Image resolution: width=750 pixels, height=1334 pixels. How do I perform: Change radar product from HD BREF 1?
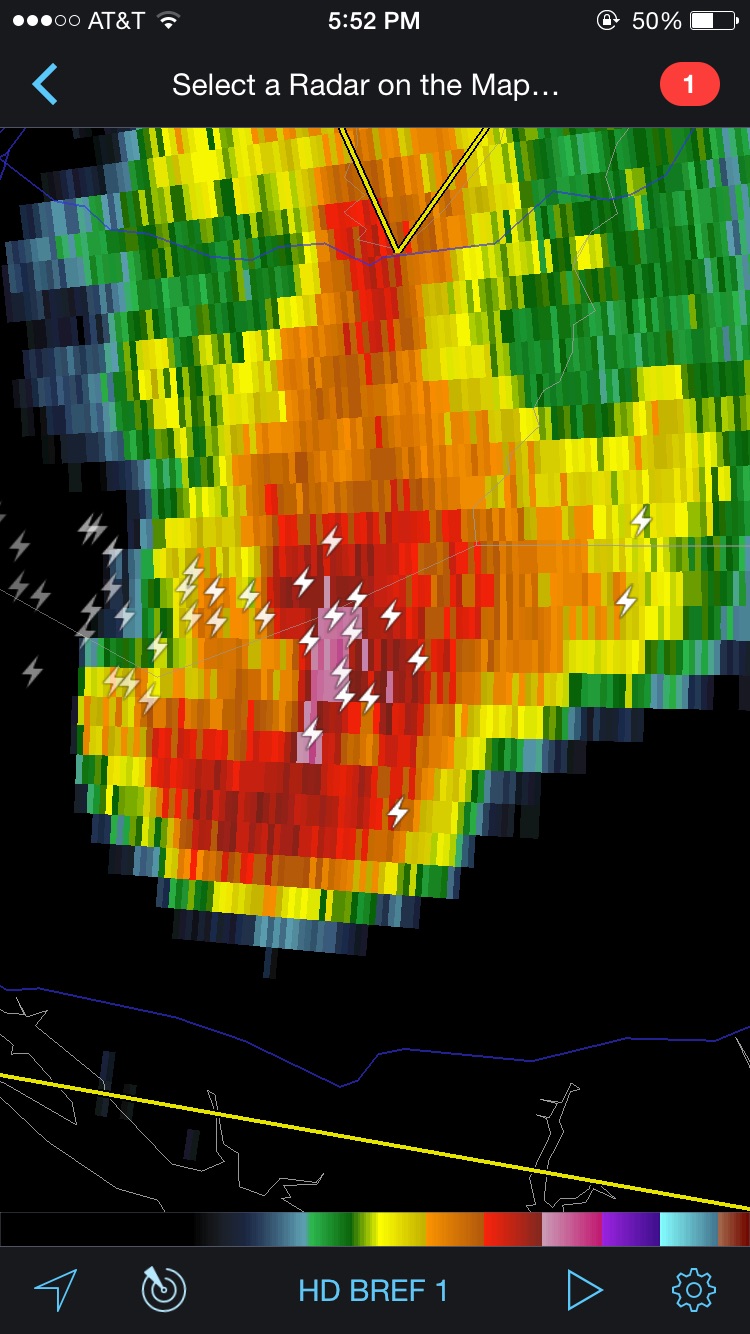373,1290
